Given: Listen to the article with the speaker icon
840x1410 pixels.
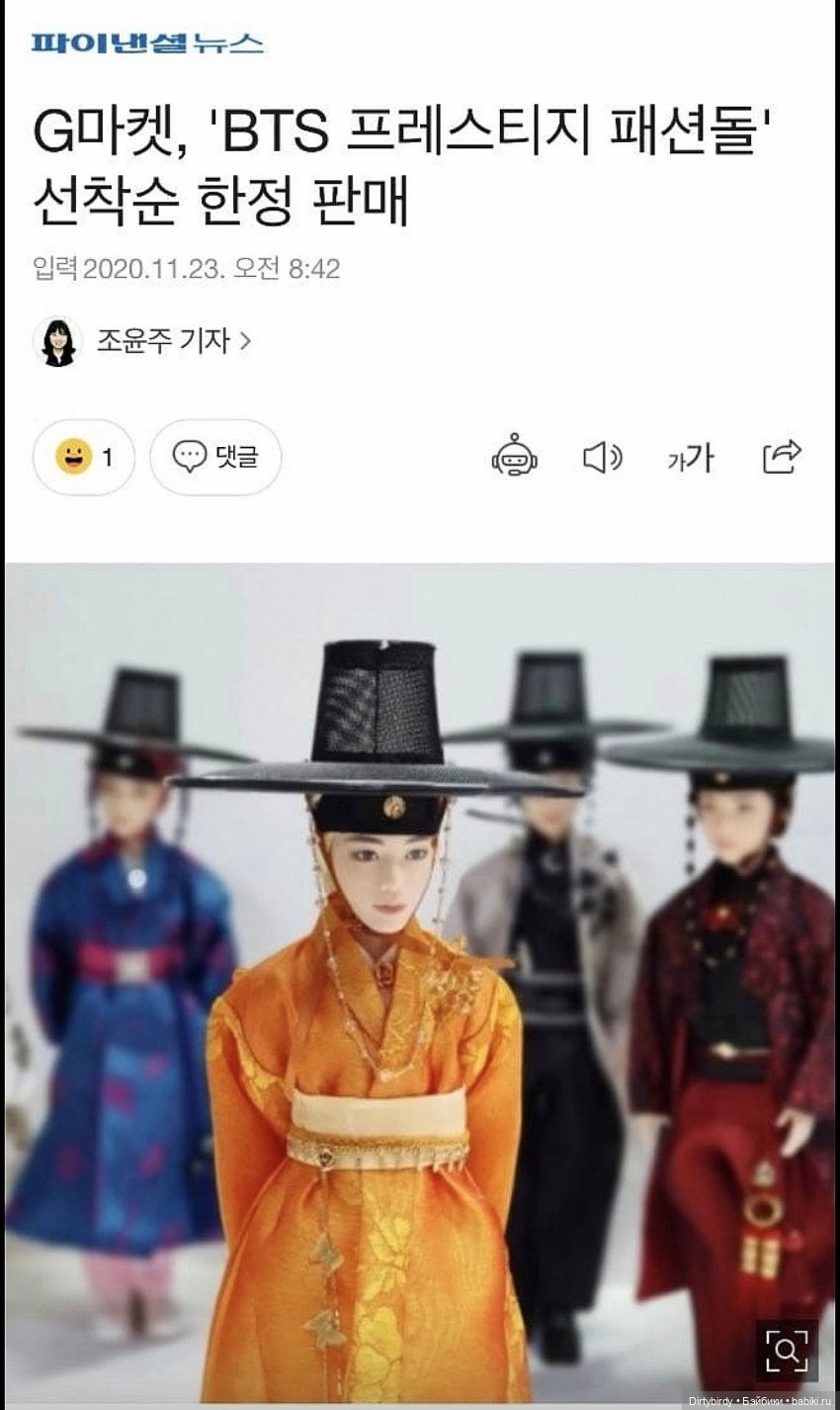Looking at the screenshot, I should click(x=602, y=458).
